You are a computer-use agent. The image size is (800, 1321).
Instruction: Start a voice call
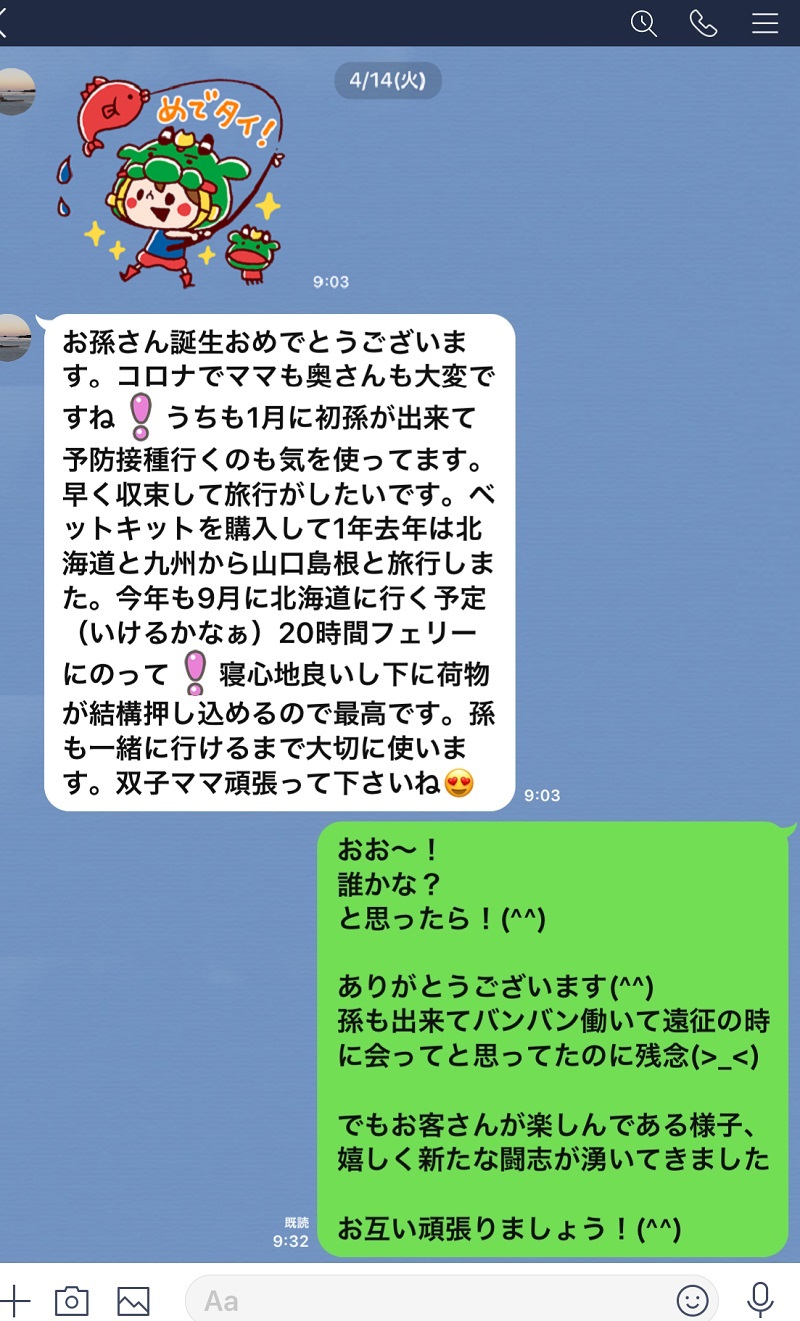pos(704,23)
